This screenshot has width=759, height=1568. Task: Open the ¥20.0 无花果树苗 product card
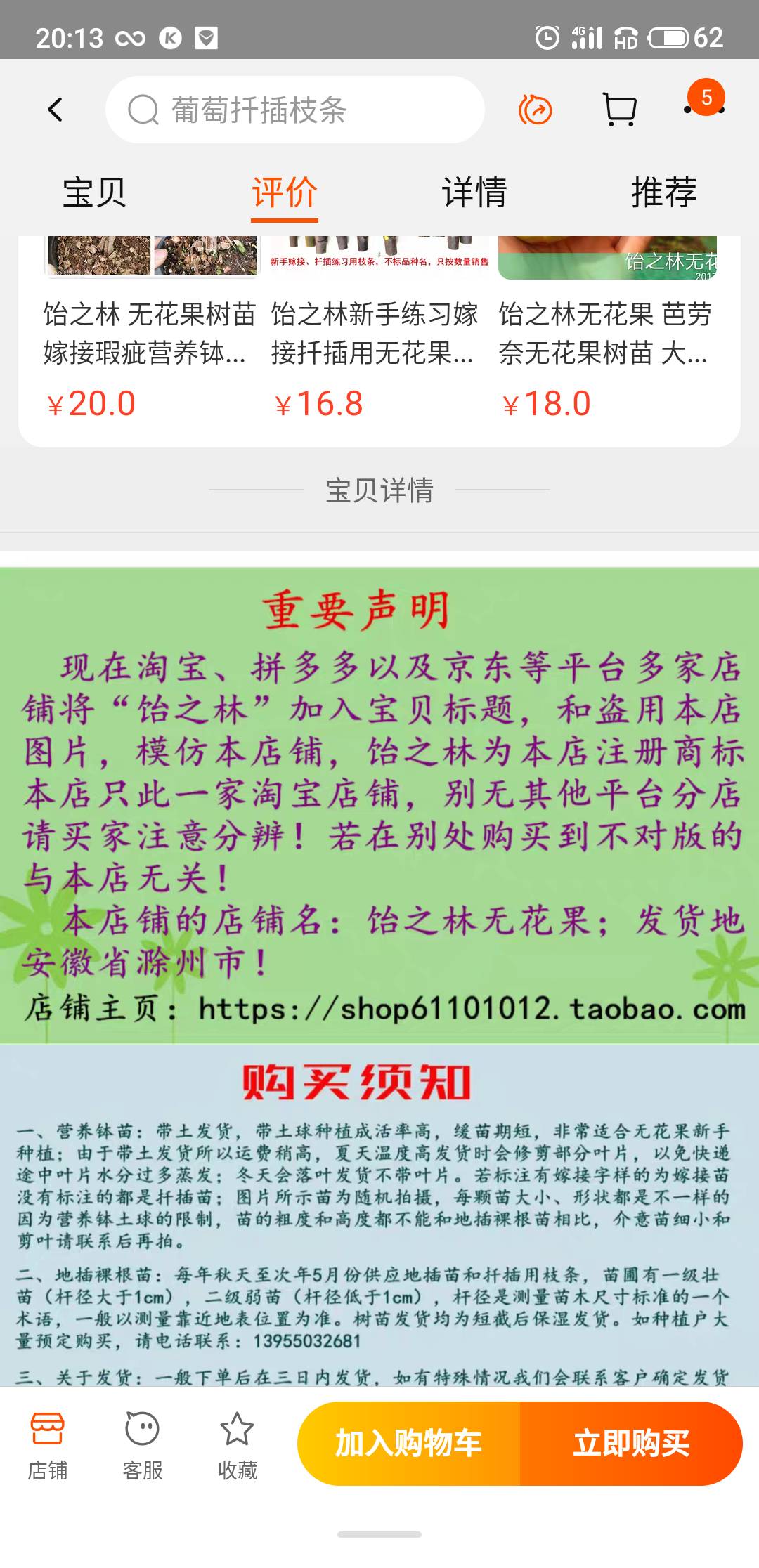coord(151,330)
